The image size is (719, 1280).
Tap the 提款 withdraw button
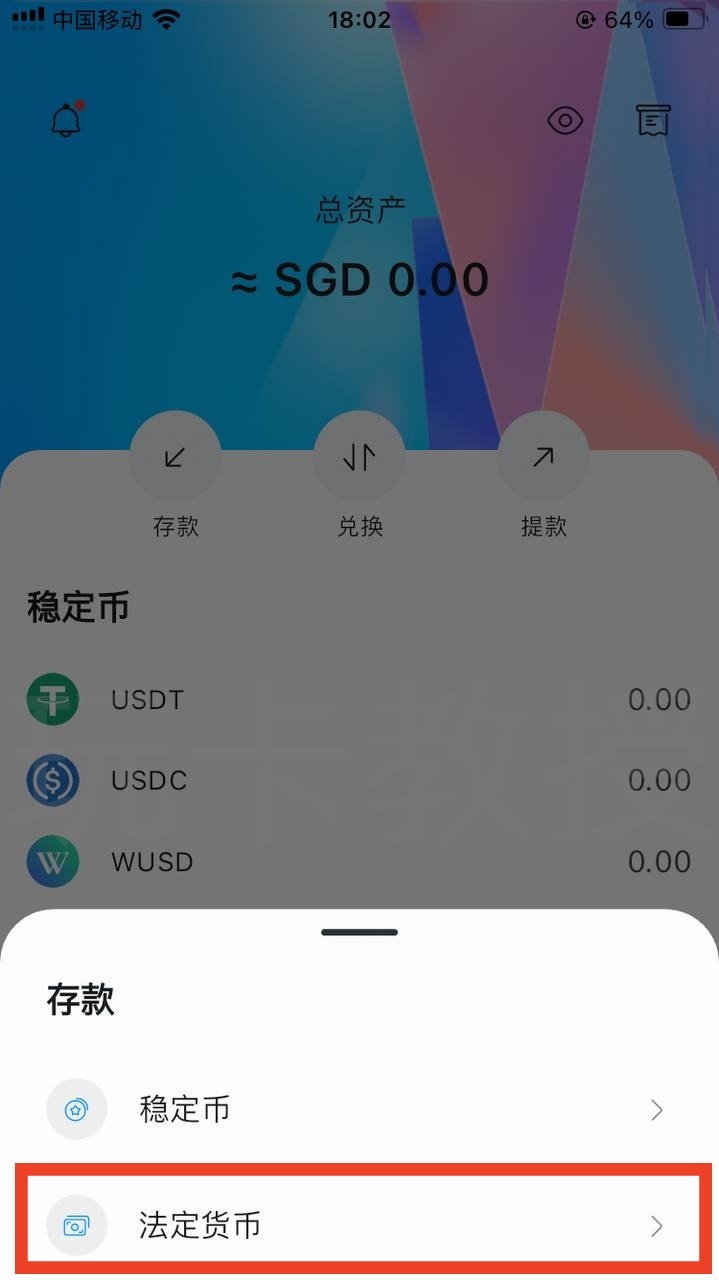[543, 458]
